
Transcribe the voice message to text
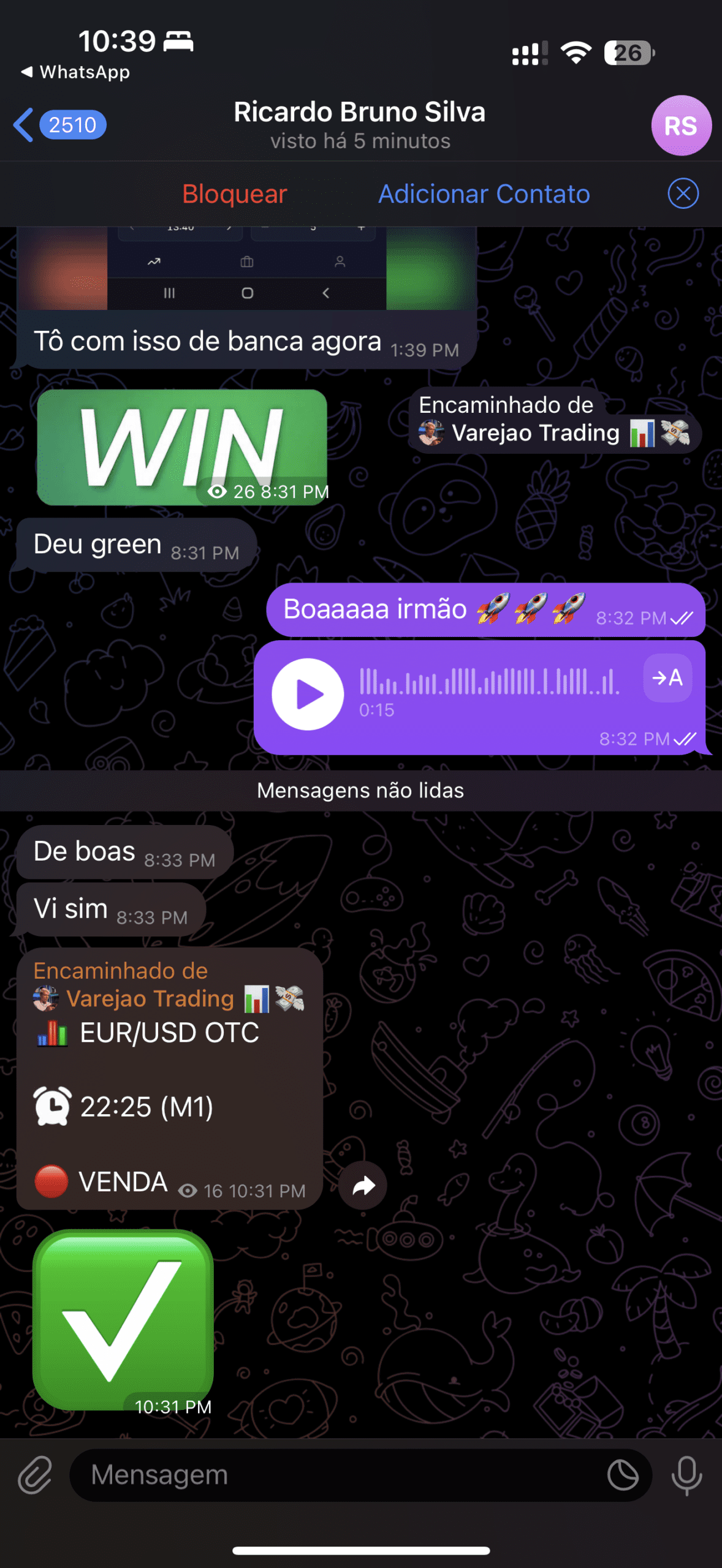coord(667,678)
